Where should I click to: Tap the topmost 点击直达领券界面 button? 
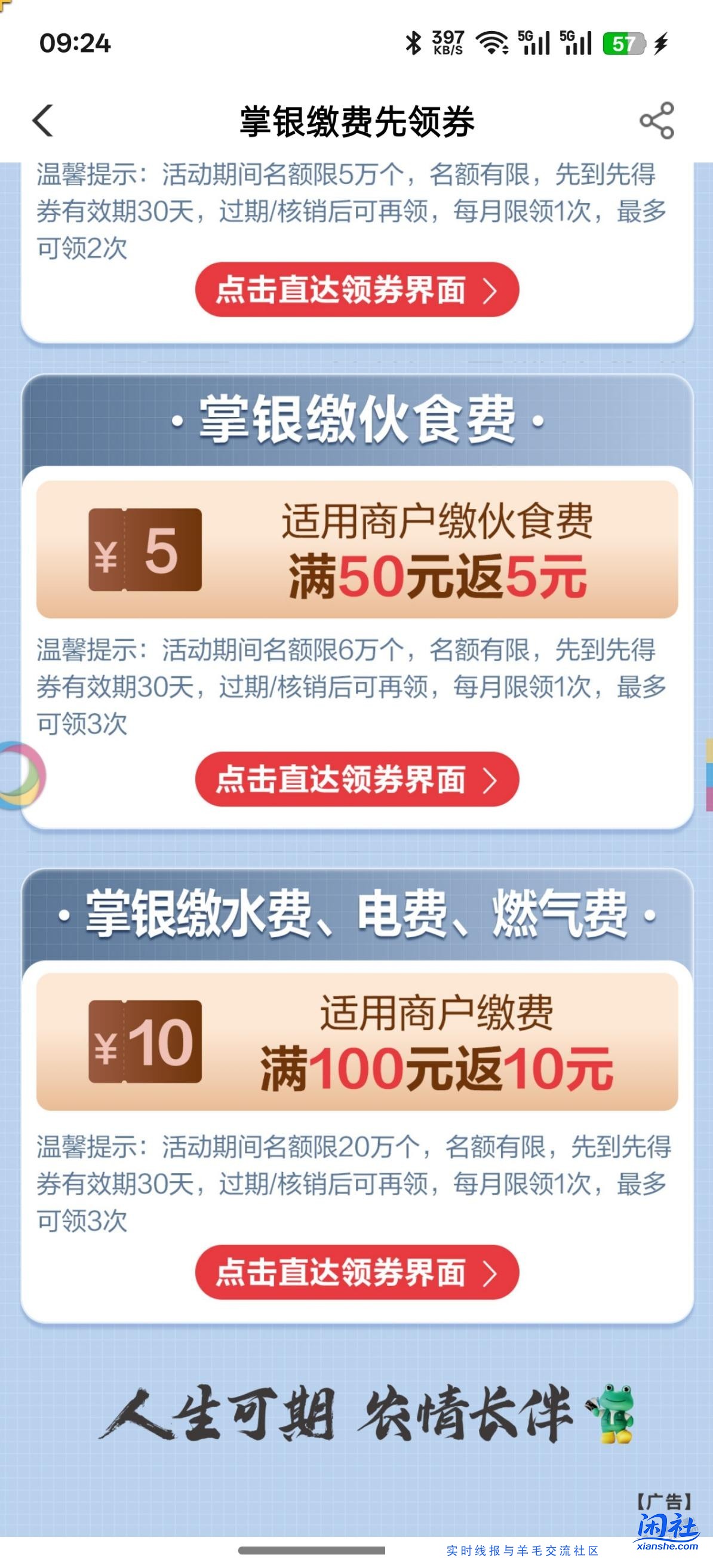(x=356, y=290)
